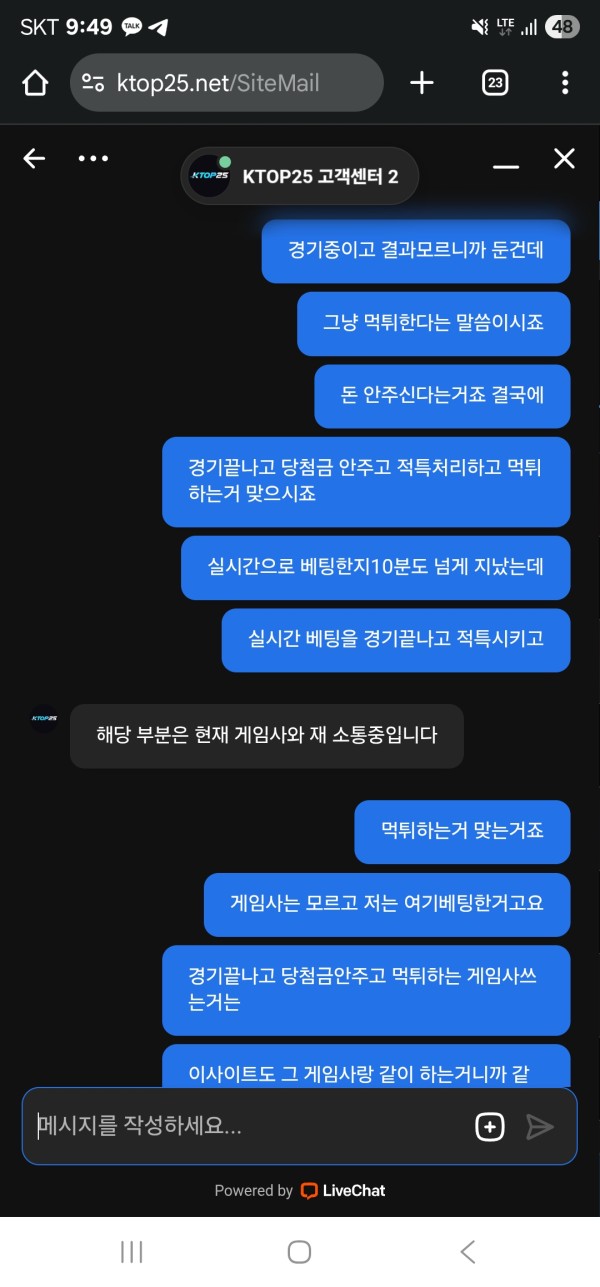600x1287 pixels.
Task: Go back in the chat window
Action: tap(34, 159)
